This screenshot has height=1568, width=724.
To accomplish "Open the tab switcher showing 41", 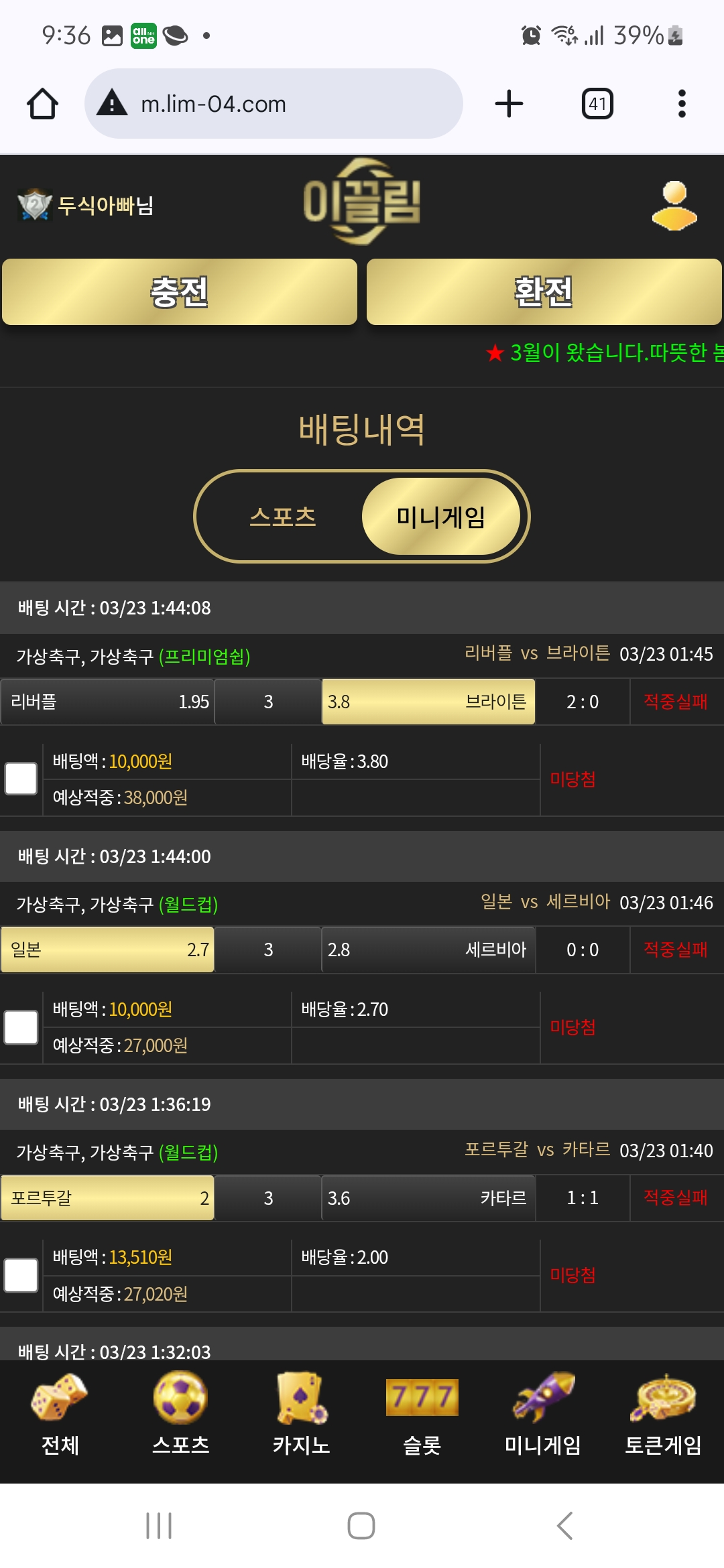I will pyautogui.click(x=597, y=104).
